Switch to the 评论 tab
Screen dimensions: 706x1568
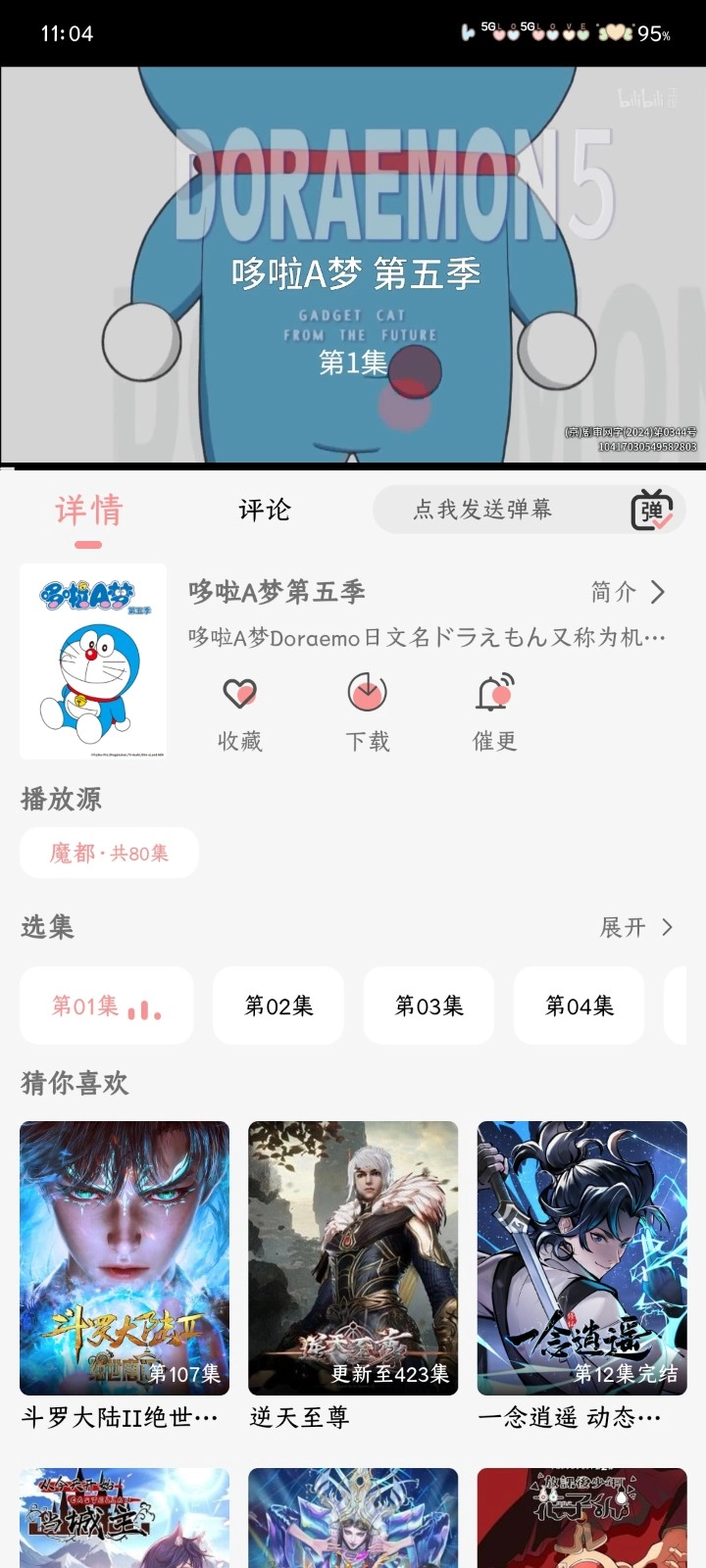[x=265, y=510]
